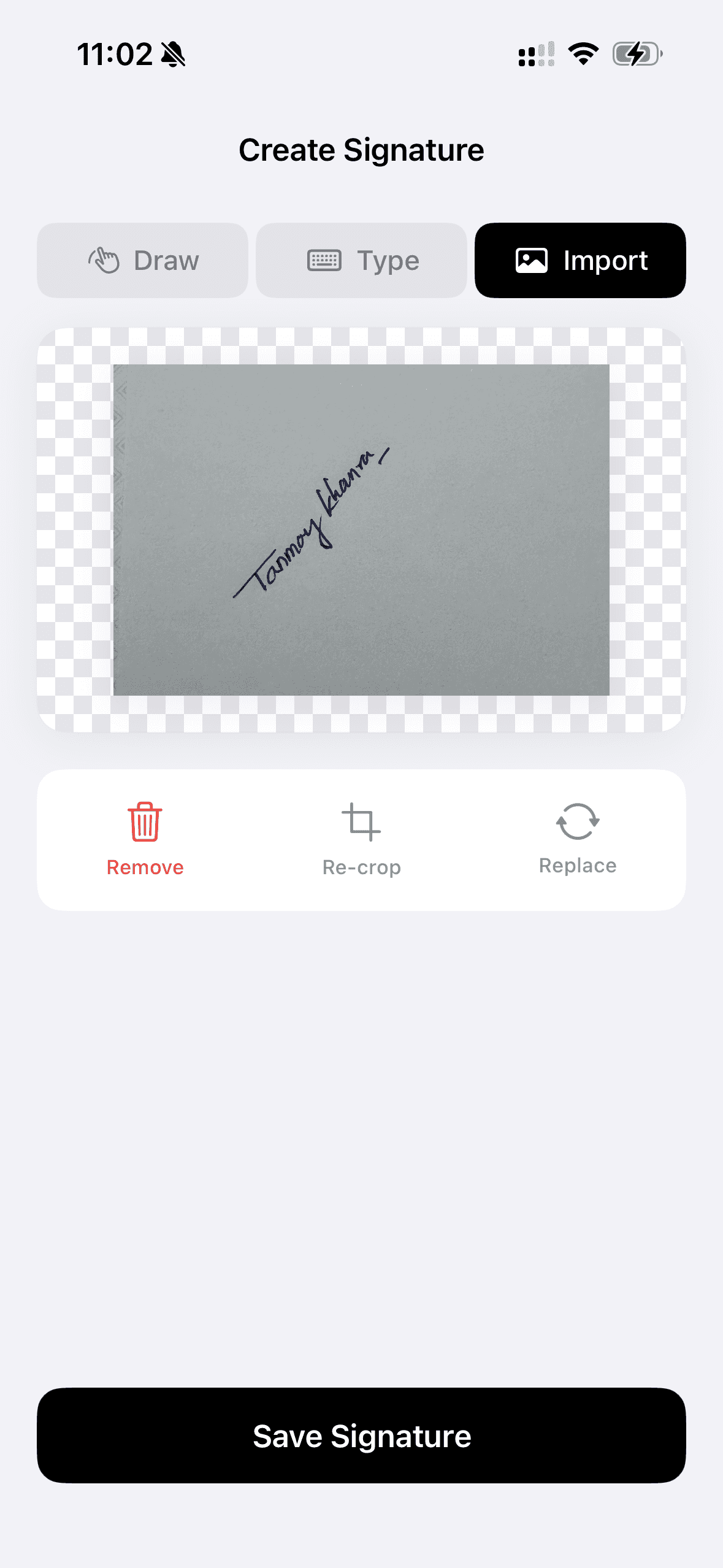Screen dimensions: 723x1568
Task: Switch to the Draw signature mode
Action: click(x=142, y=259)
